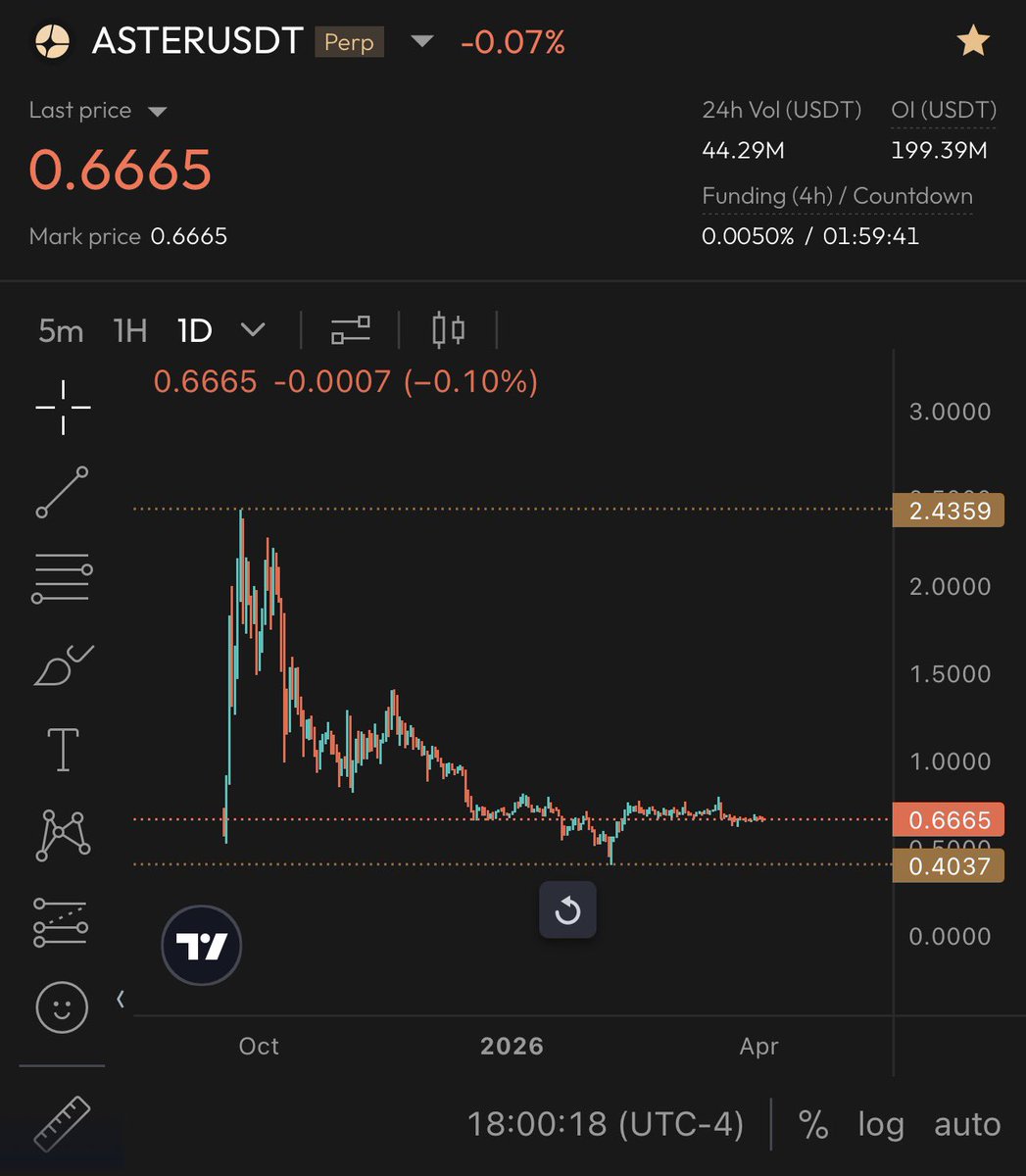1026x1176 pixels.
Task: Reset the chart view
Action: 567,911
